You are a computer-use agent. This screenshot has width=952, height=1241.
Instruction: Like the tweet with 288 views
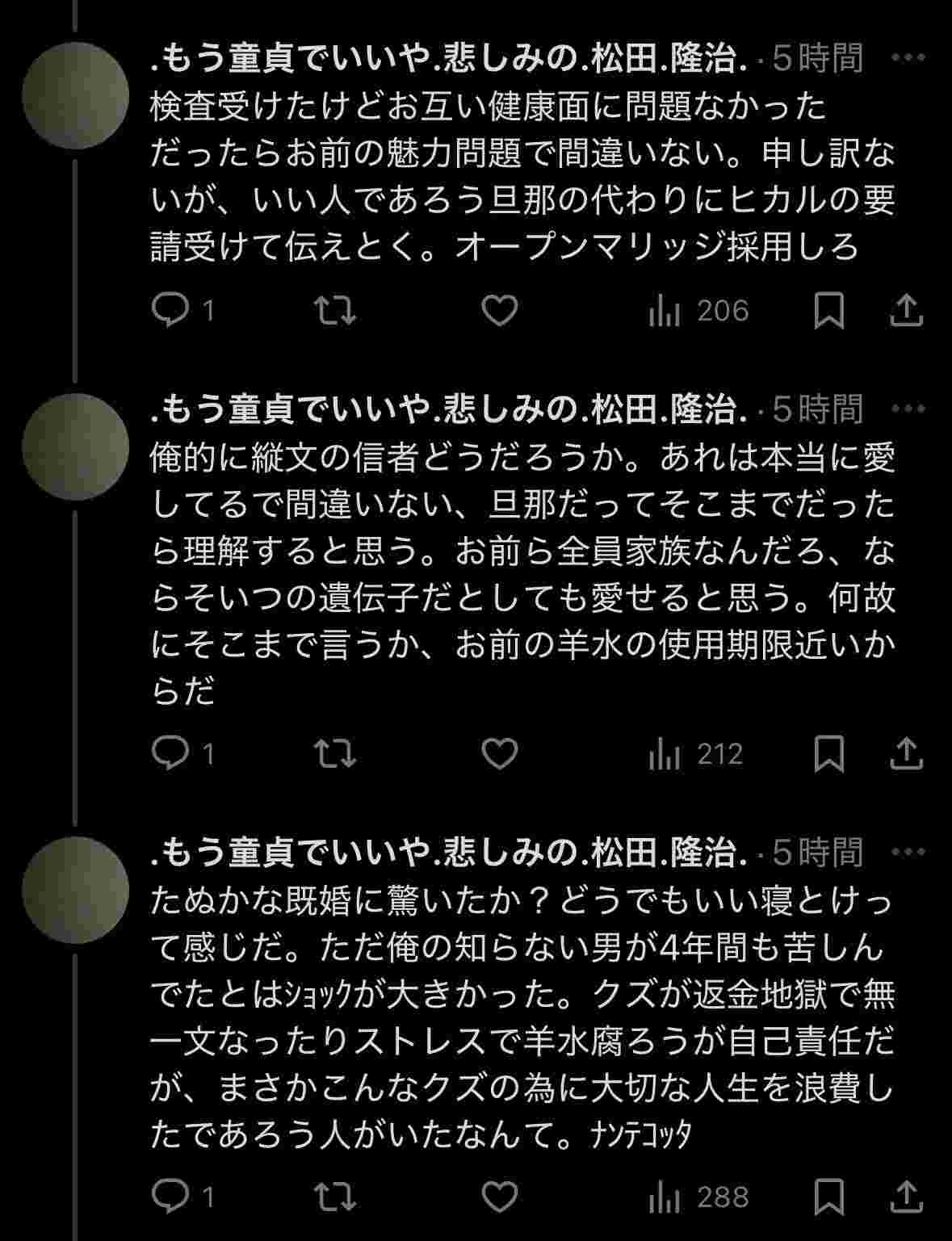click(x=499, y=1196)
